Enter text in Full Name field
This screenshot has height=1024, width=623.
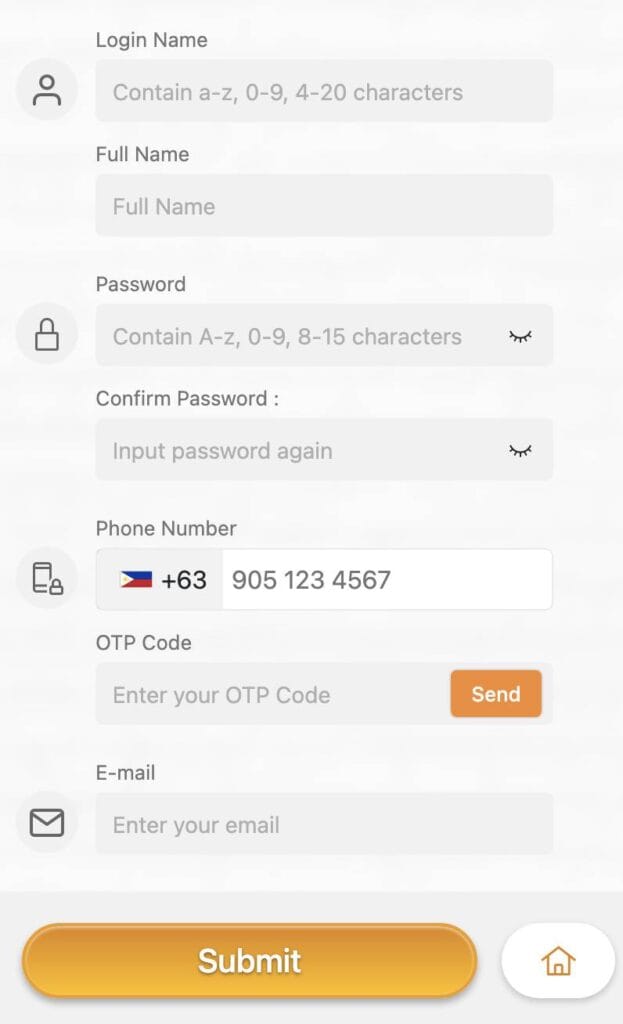pos(323,206)
